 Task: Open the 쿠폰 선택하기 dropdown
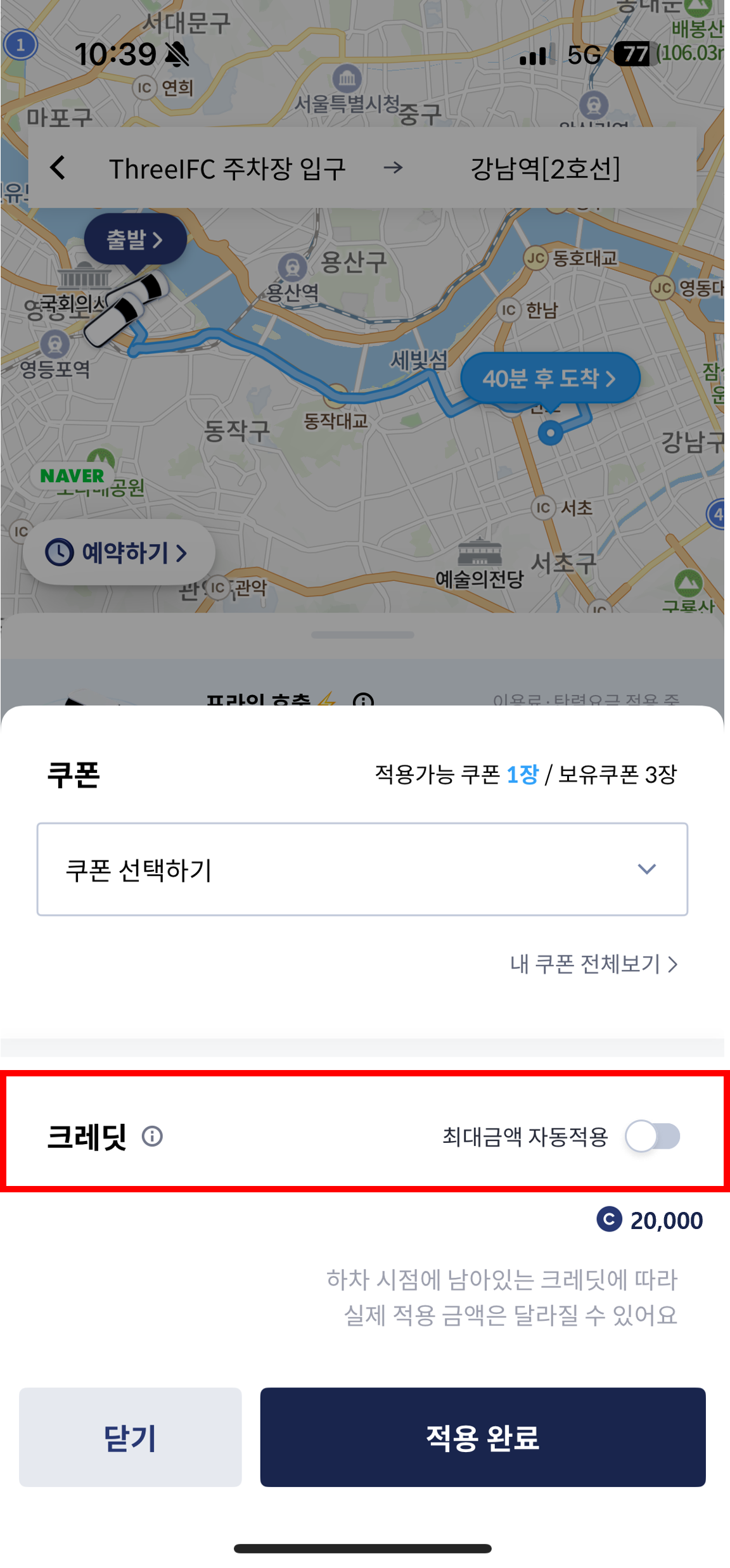point(362,869)
